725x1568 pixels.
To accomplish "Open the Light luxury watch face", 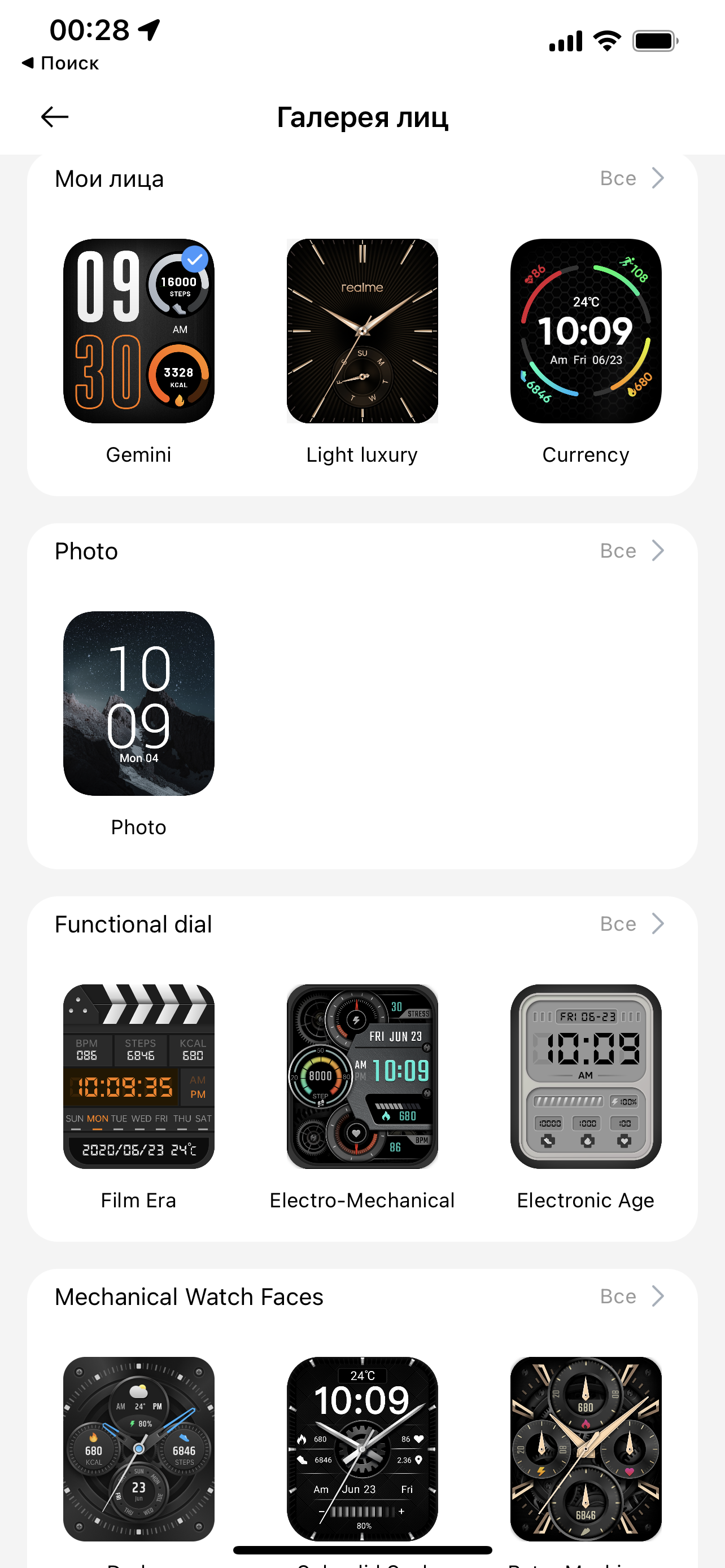I will tap(362, 331).
